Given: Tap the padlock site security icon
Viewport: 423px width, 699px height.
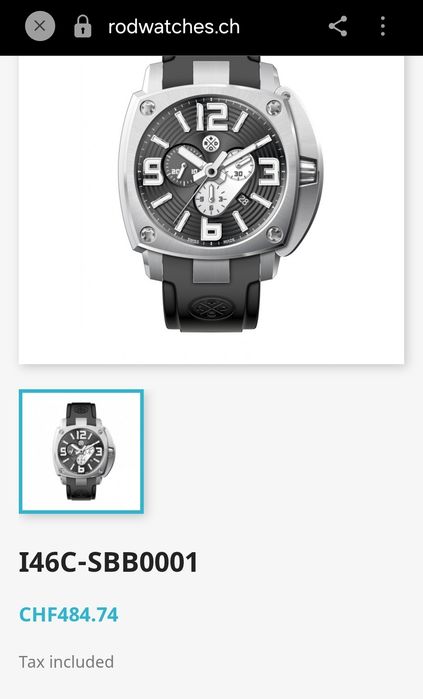Looking at the screenshot, I should point(82,26).
